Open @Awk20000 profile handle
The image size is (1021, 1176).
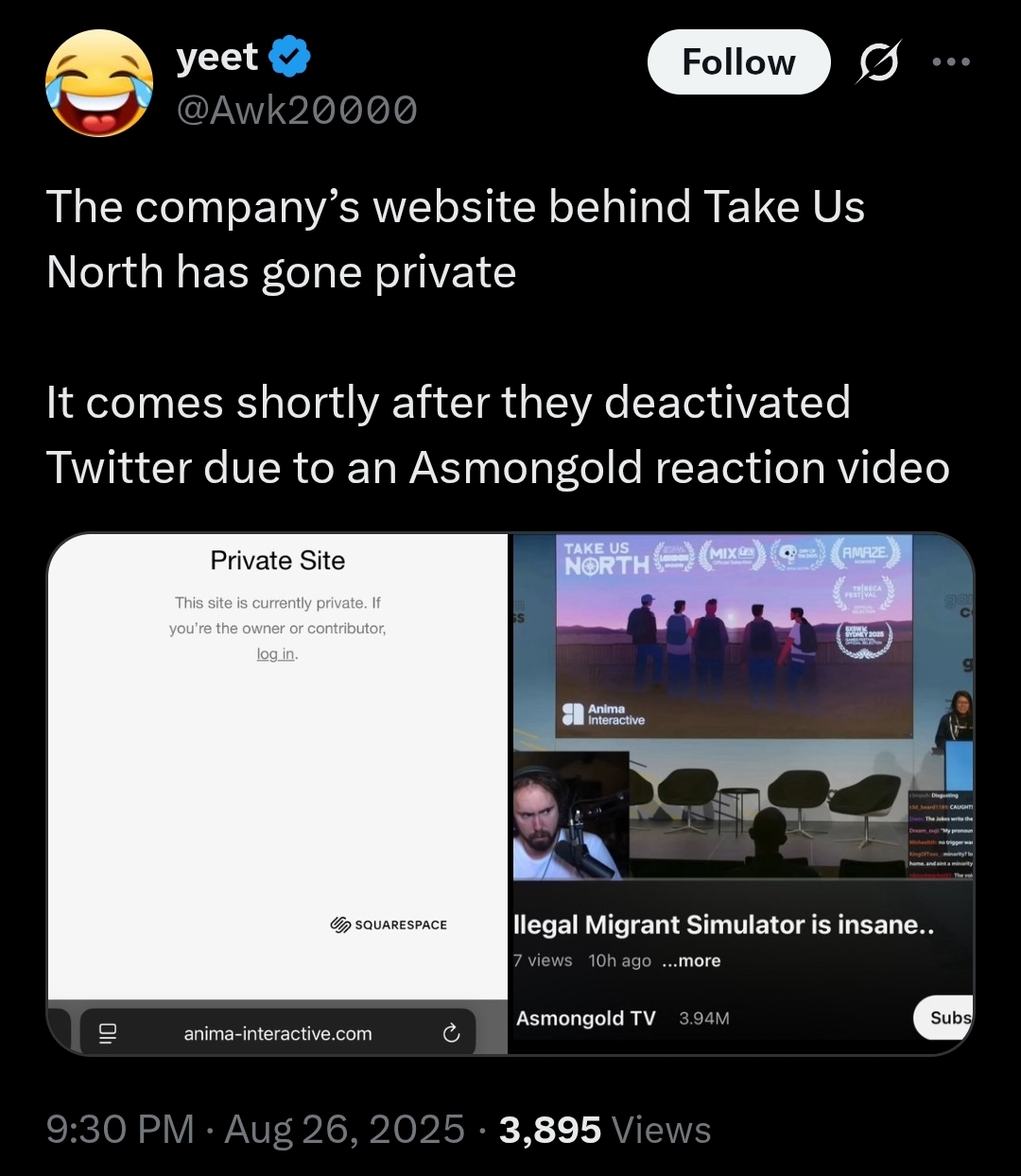[x=297, y=111]
